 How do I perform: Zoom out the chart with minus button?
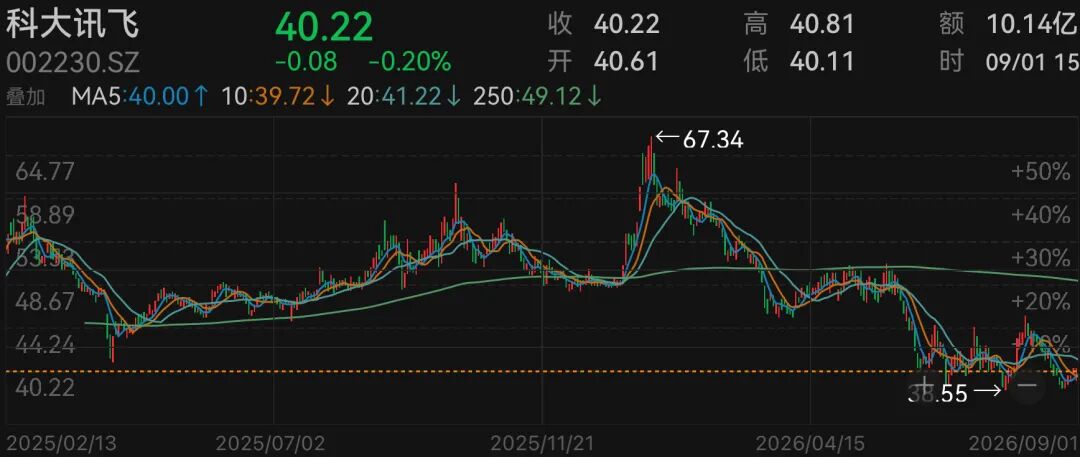(1027, 385)
